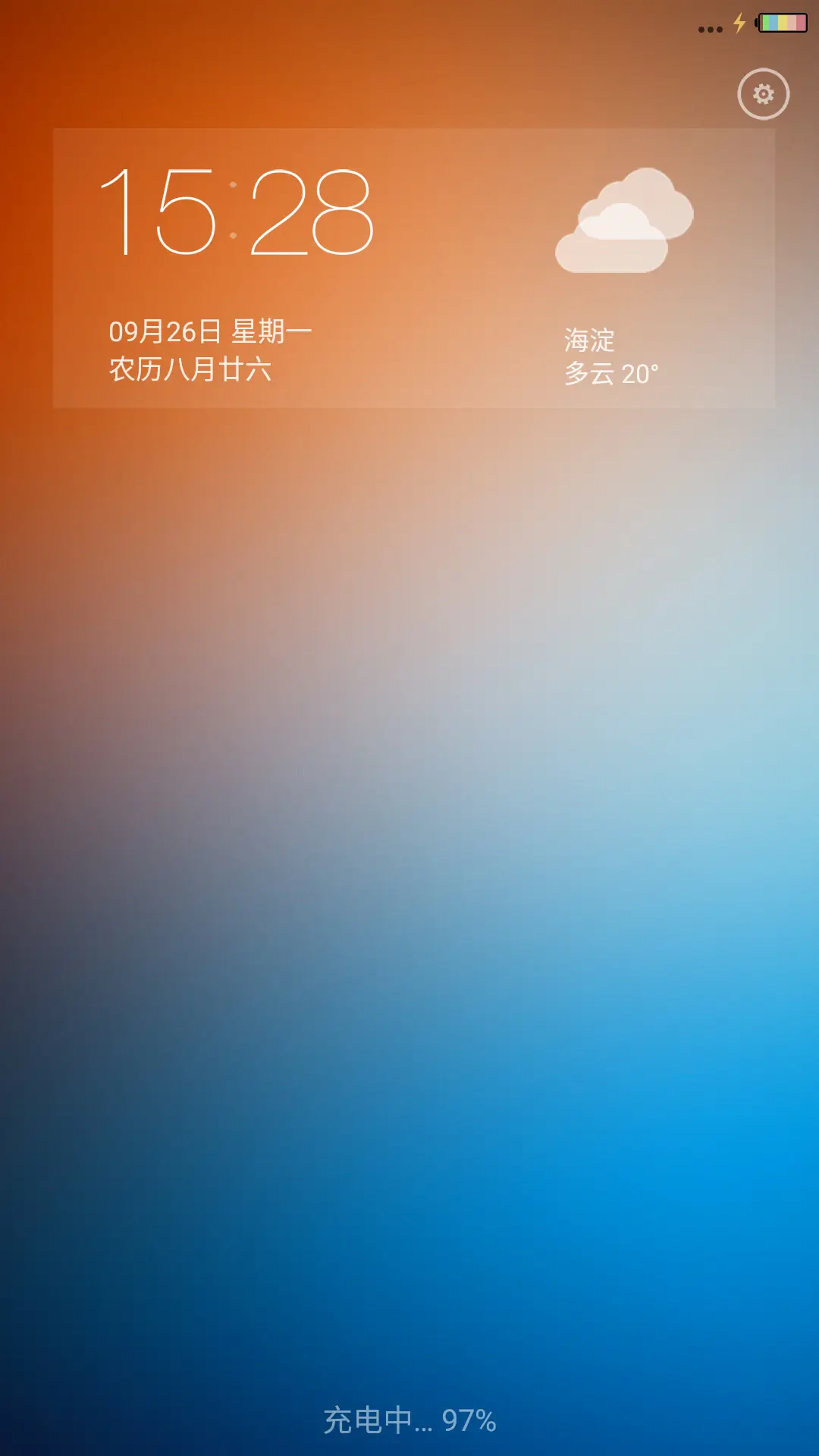819x1456 pixels.
Task: Click the gear inside the circular outline
Action: tap(764, 93)
